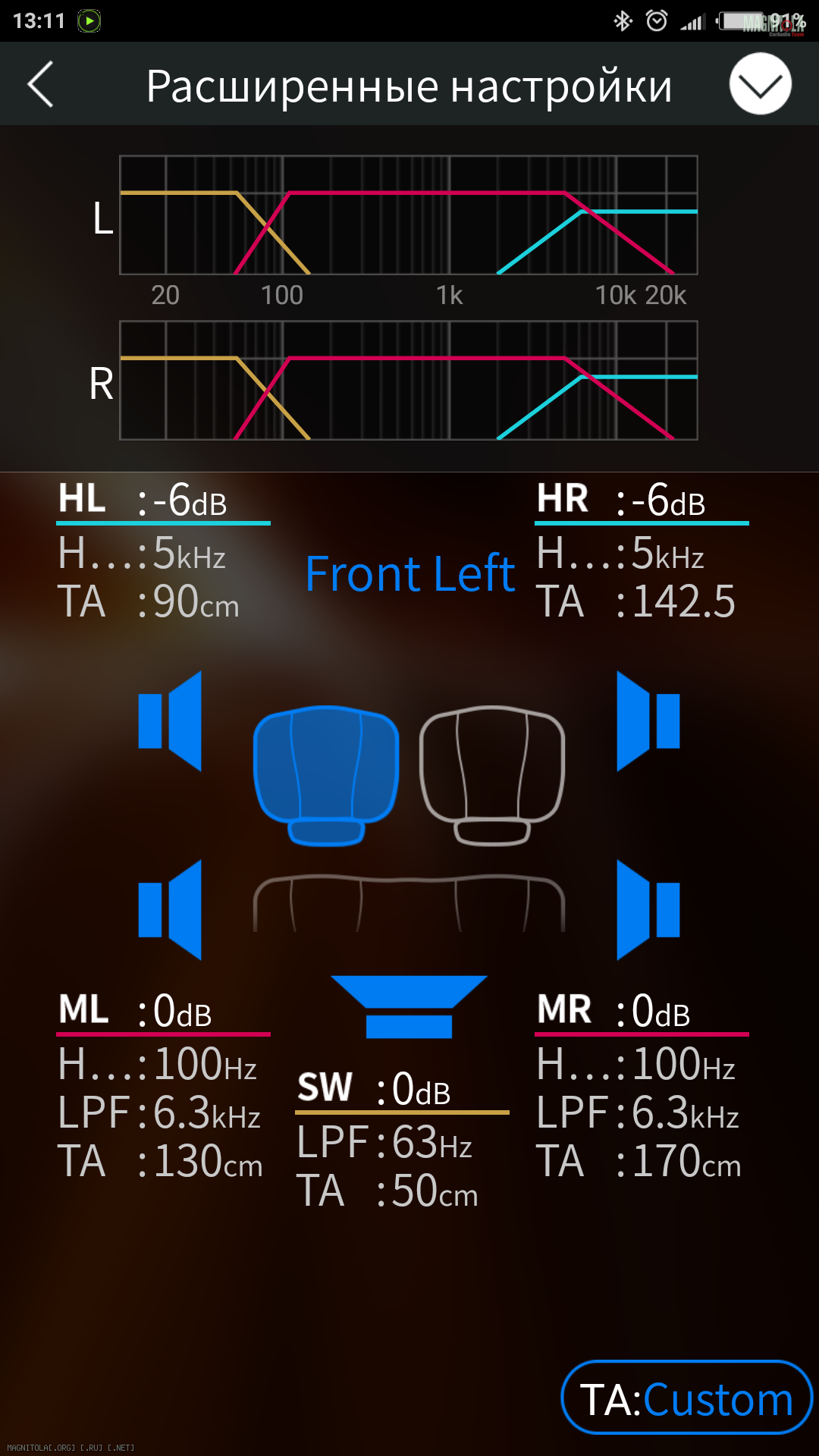The width and height of the screenshot is (819, 1456).
Task: Select the front right speaker icon
Action: tap(648, 720)
